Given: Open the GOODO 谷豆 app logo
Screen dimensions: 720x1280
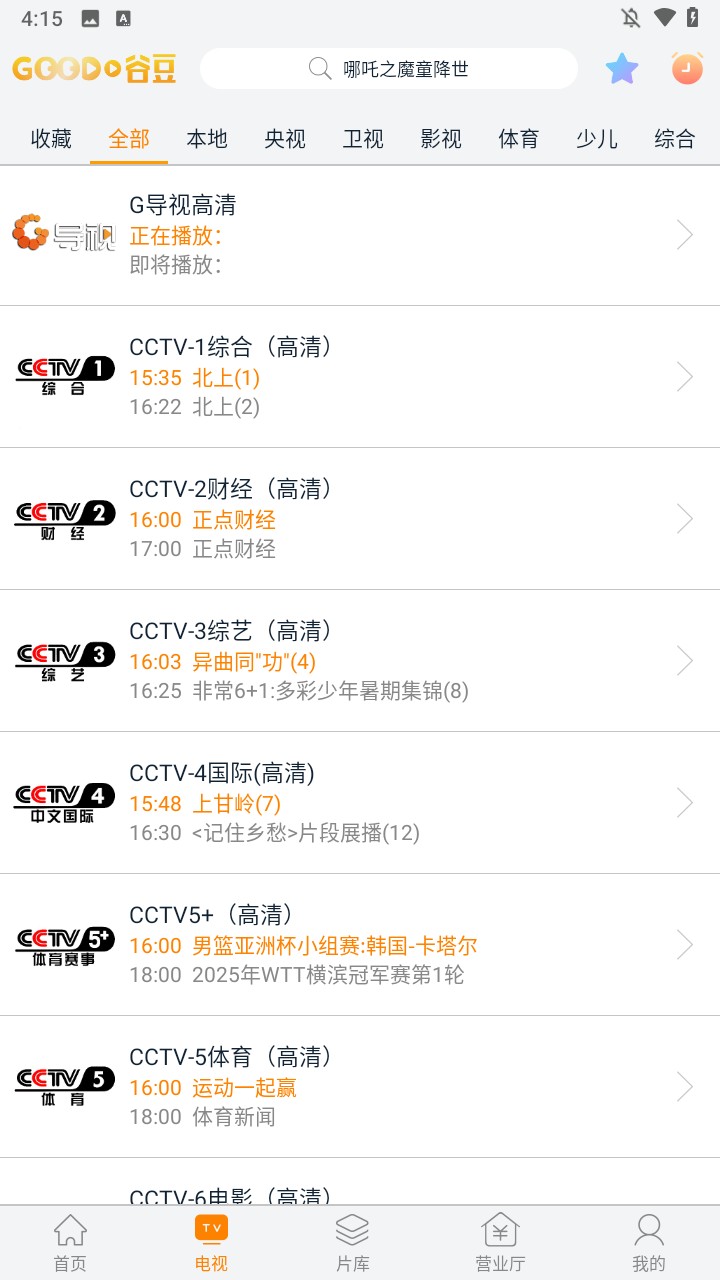Looking at the screenshot, I should pyautogui.click(x=95, y=68).
